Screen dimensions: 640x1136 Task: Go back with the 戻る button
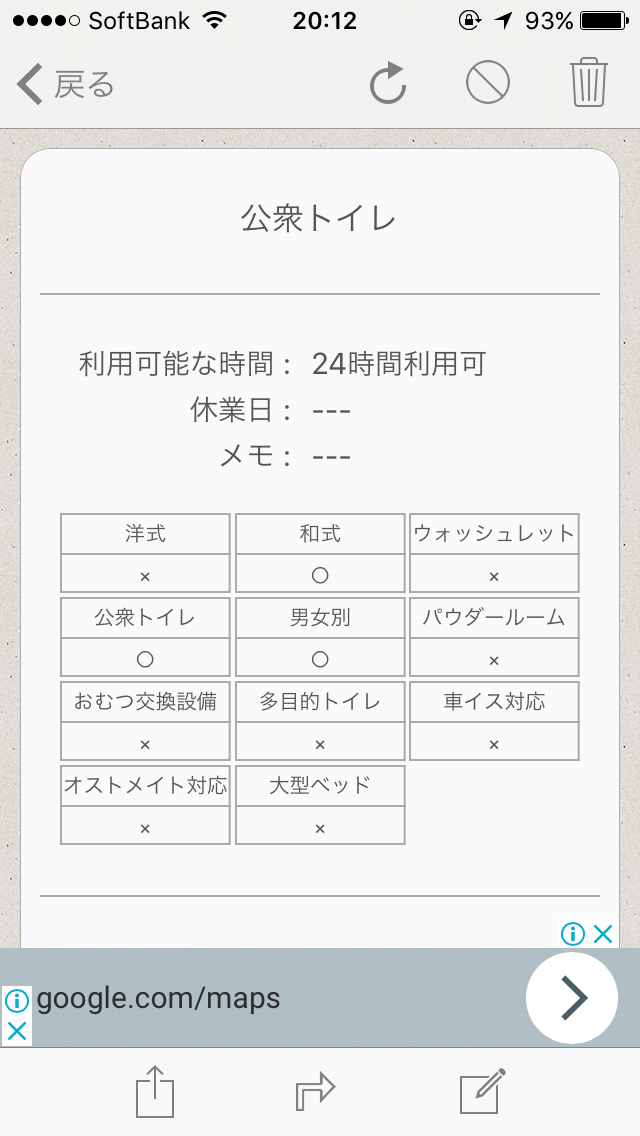[x=66, y=84]
